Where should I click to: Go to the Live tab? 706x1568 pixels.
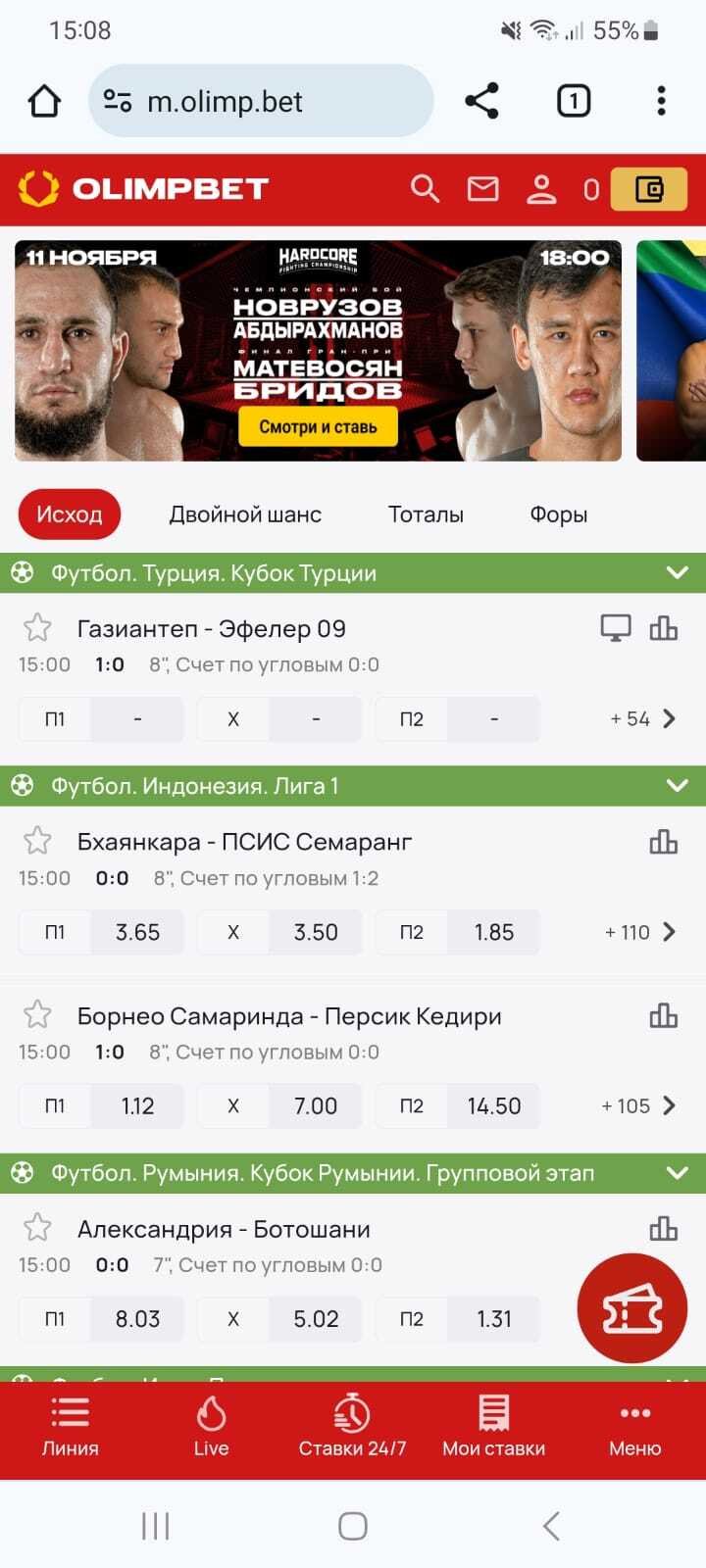click(x=211, y=1426)
